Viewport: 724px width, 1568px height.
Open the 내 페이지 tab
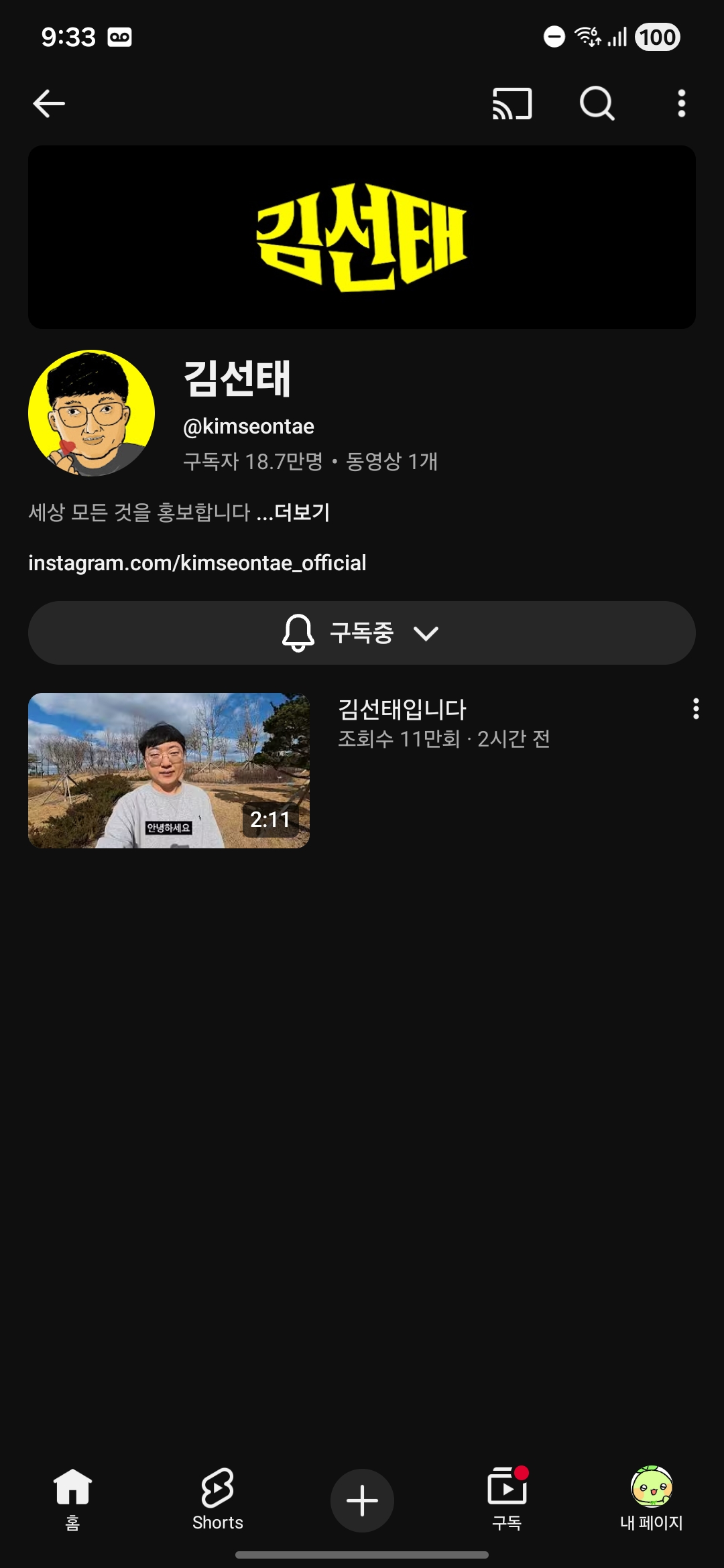coord(652,1500)
